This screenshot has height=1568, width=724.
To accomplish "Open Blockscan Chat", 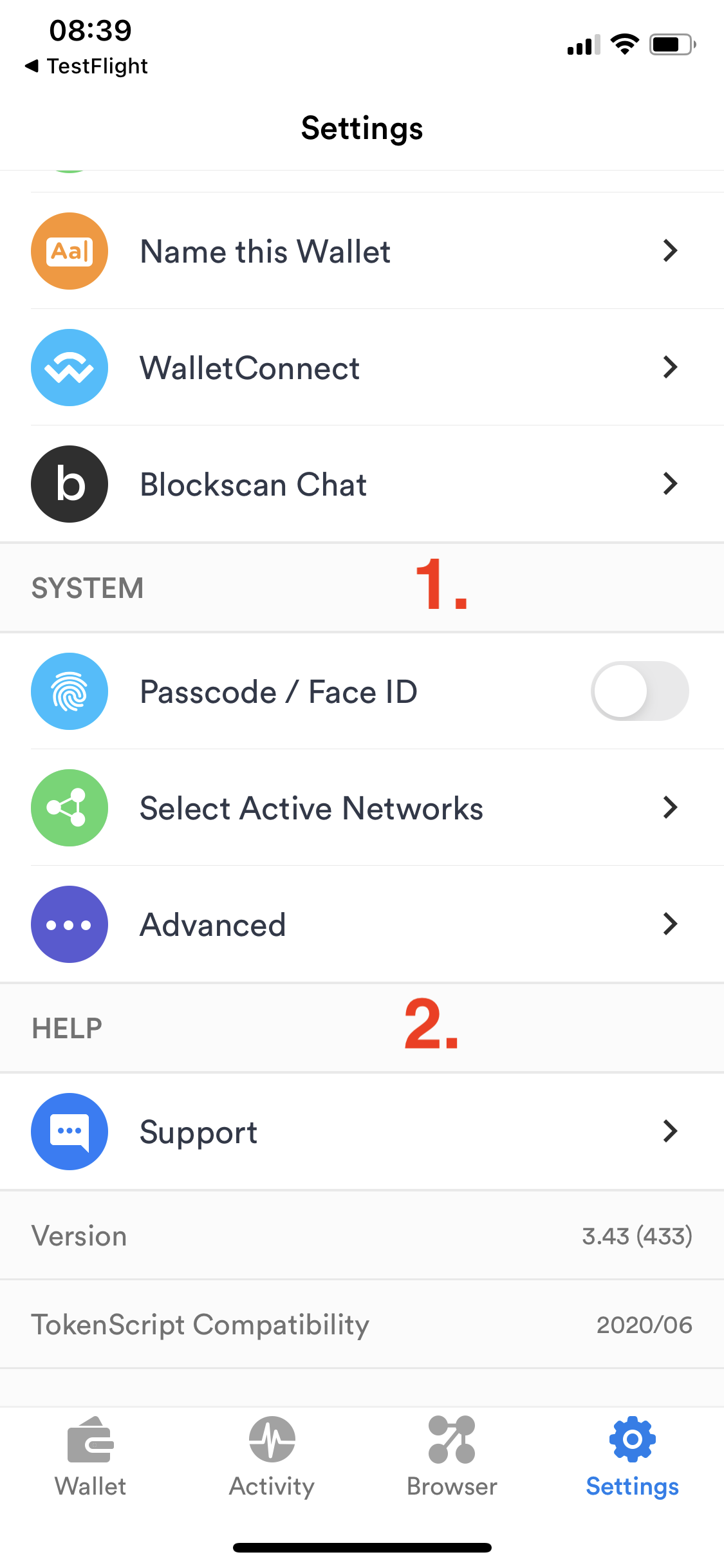I will click(x=360, y=484).
